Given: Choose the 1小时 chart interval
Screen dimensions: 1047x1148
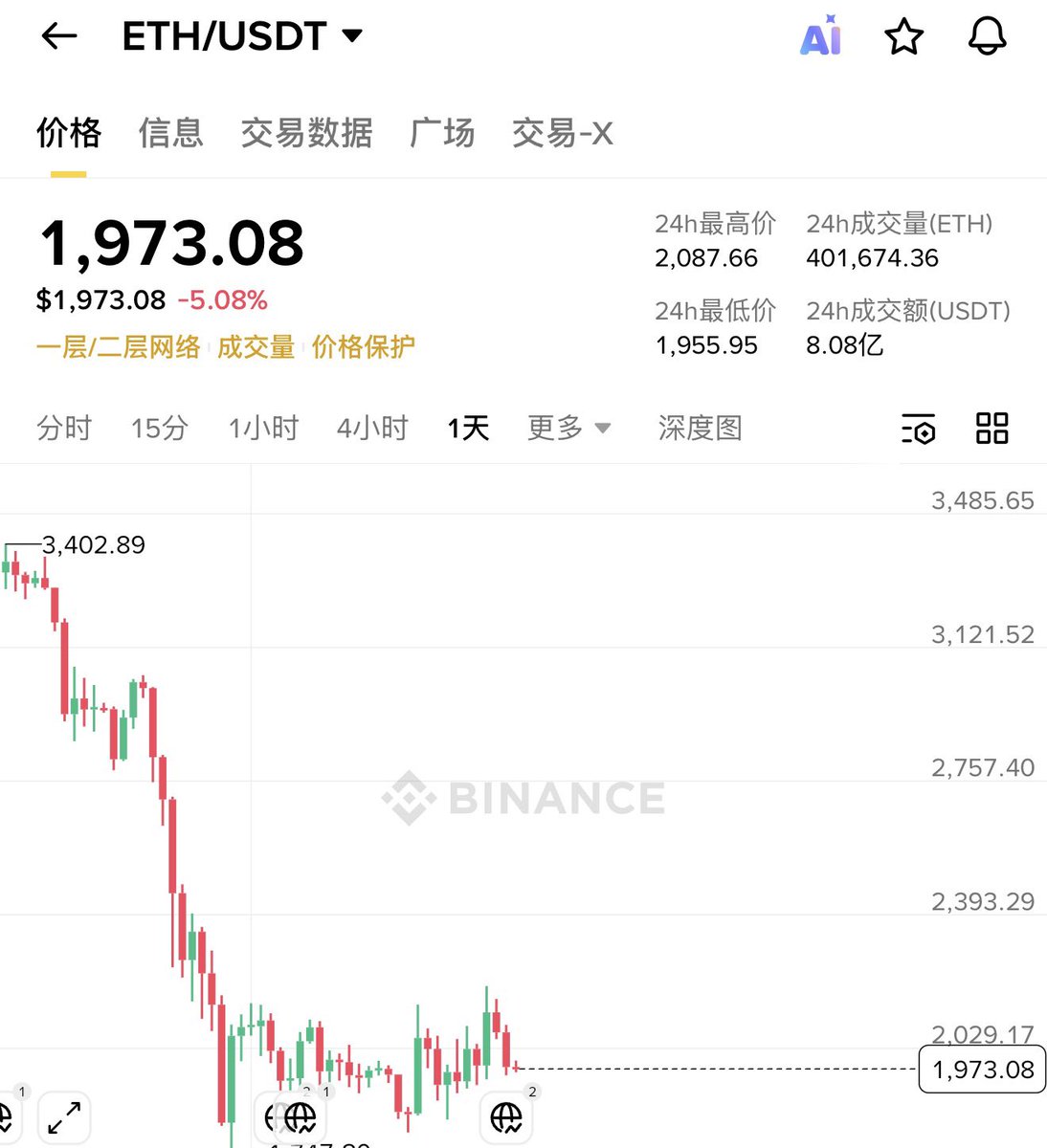Looking at the screenshot, I should tap(263, 428).
